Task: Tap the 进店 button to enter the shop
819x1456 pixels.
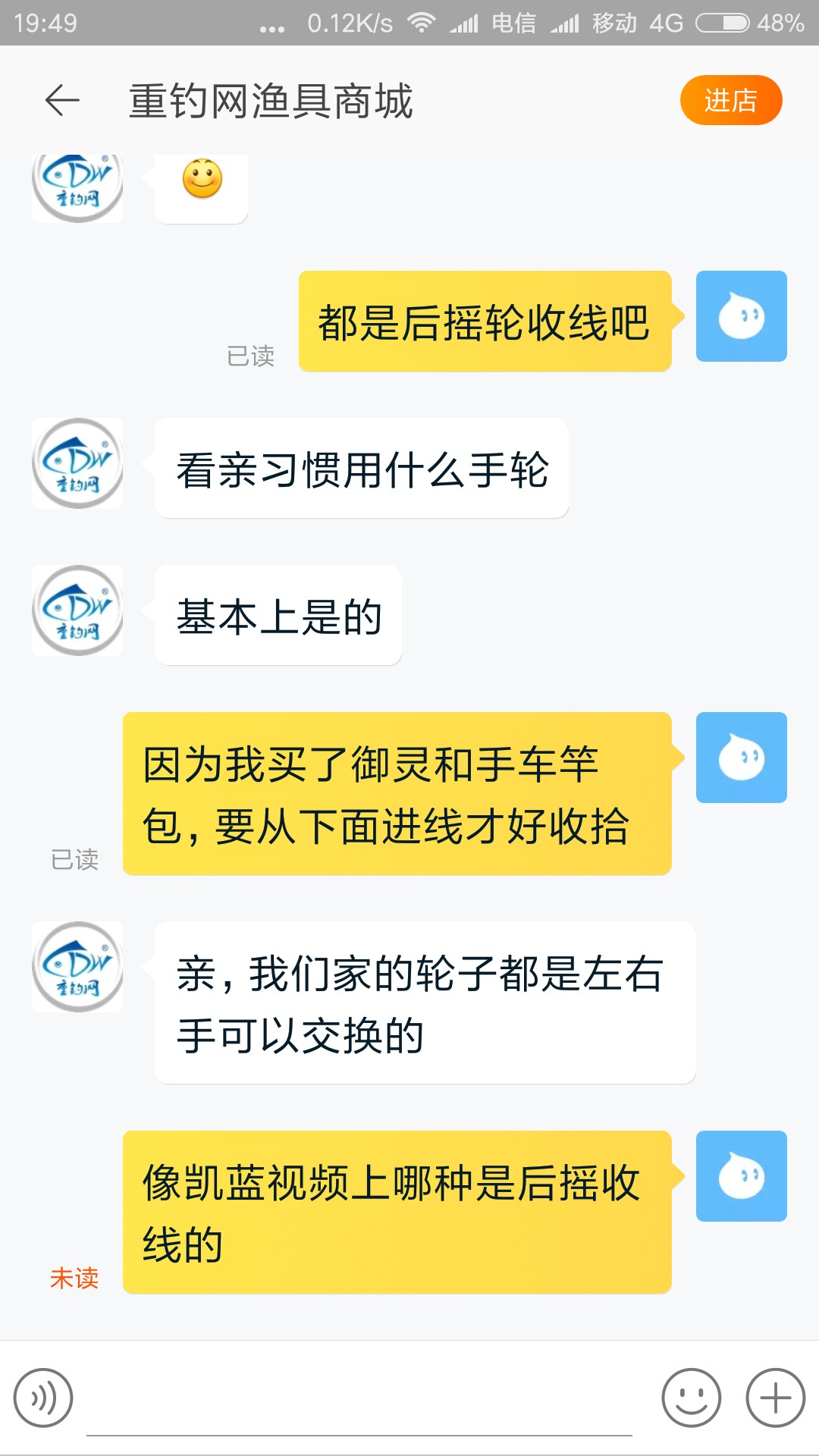Action: (731, 100)
